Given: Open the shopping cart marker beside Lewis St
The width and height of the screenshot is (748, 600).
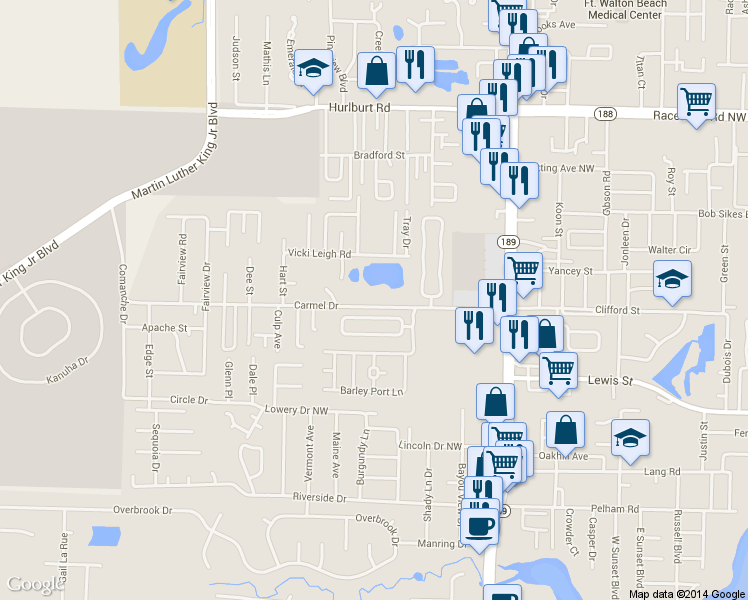Looking at the screenshot, I should [x=558, y=369].
